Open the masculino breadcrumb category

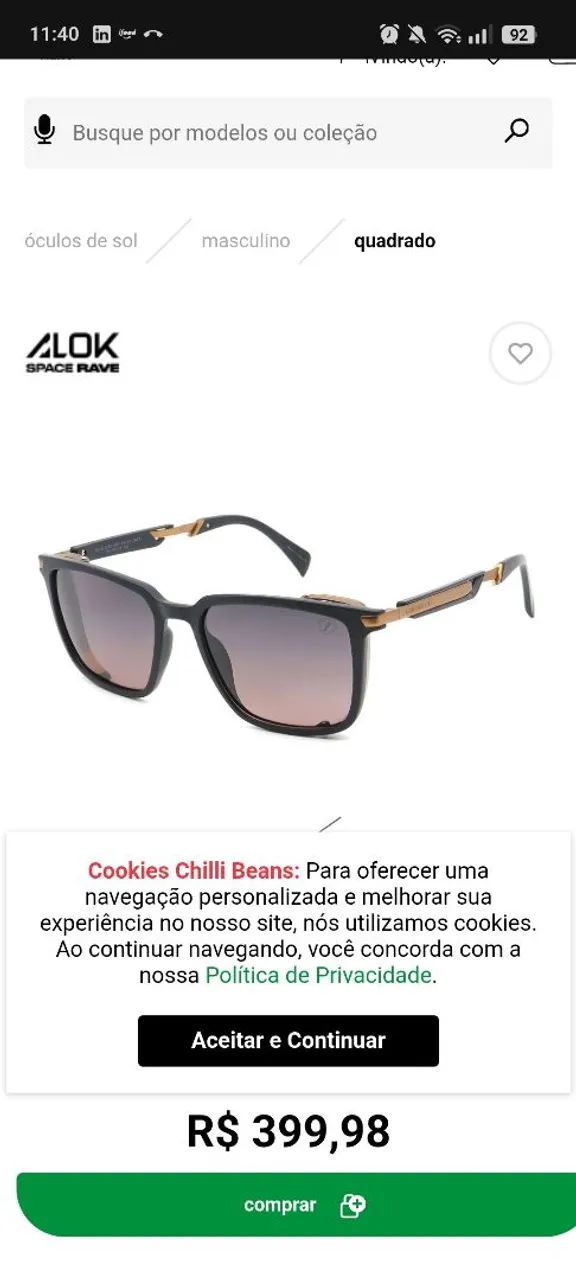click(x=246, y=241)
